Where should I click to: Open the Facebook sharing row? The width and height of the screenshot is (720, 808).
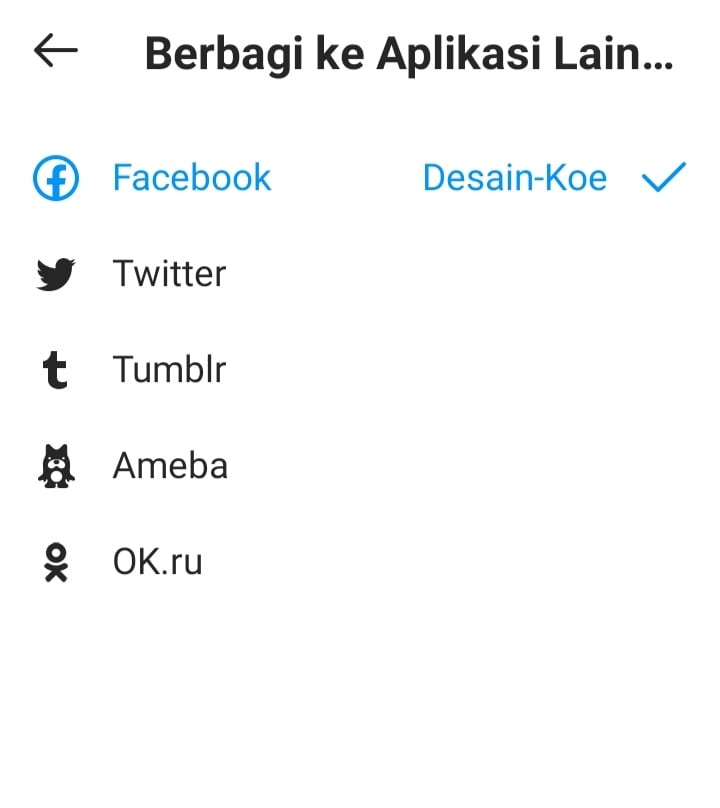[x=191, y=178]
